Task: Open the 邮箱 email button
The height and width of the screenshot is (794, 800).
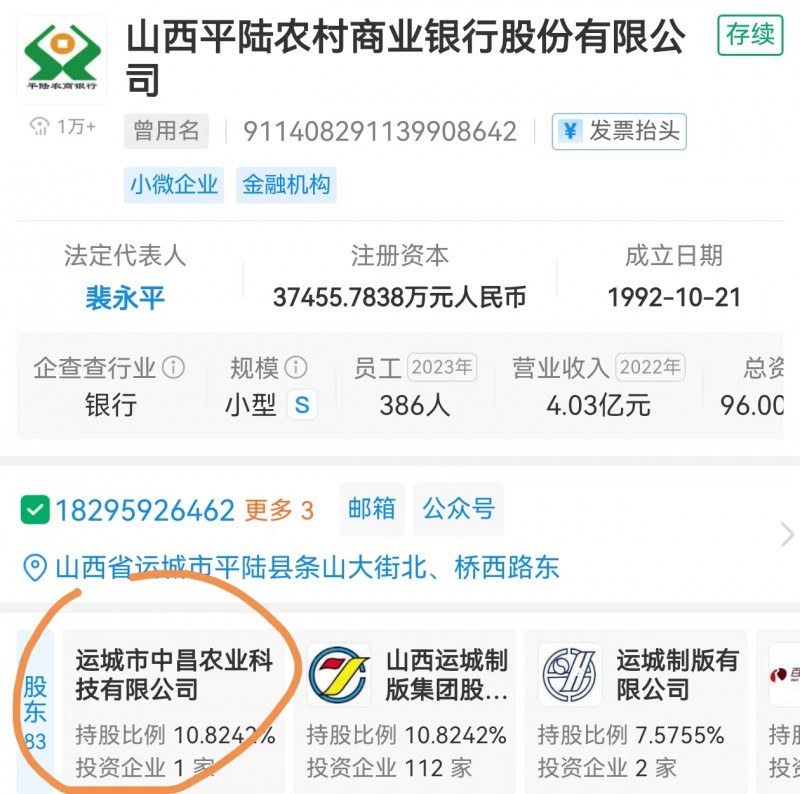Action: point(372,509)
